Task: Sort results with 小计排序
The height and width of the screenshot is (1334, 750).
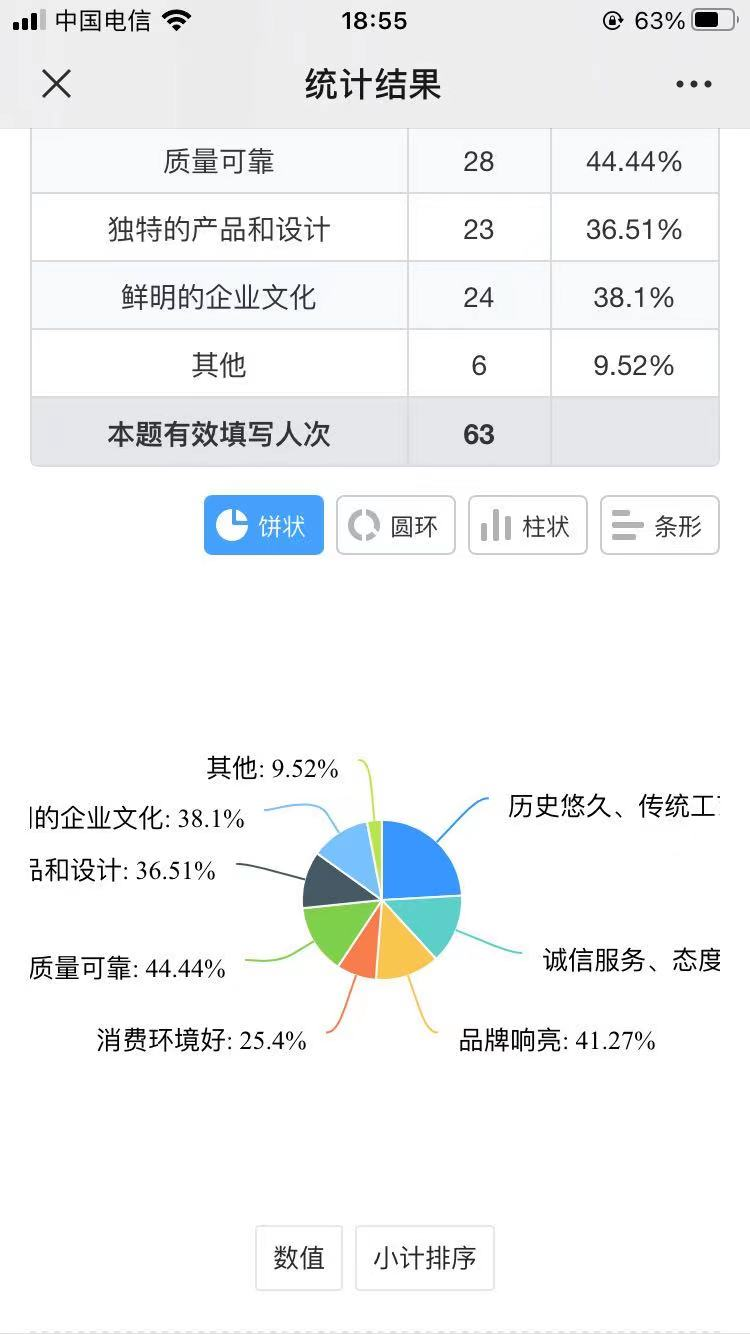Action: point(425,1258)
